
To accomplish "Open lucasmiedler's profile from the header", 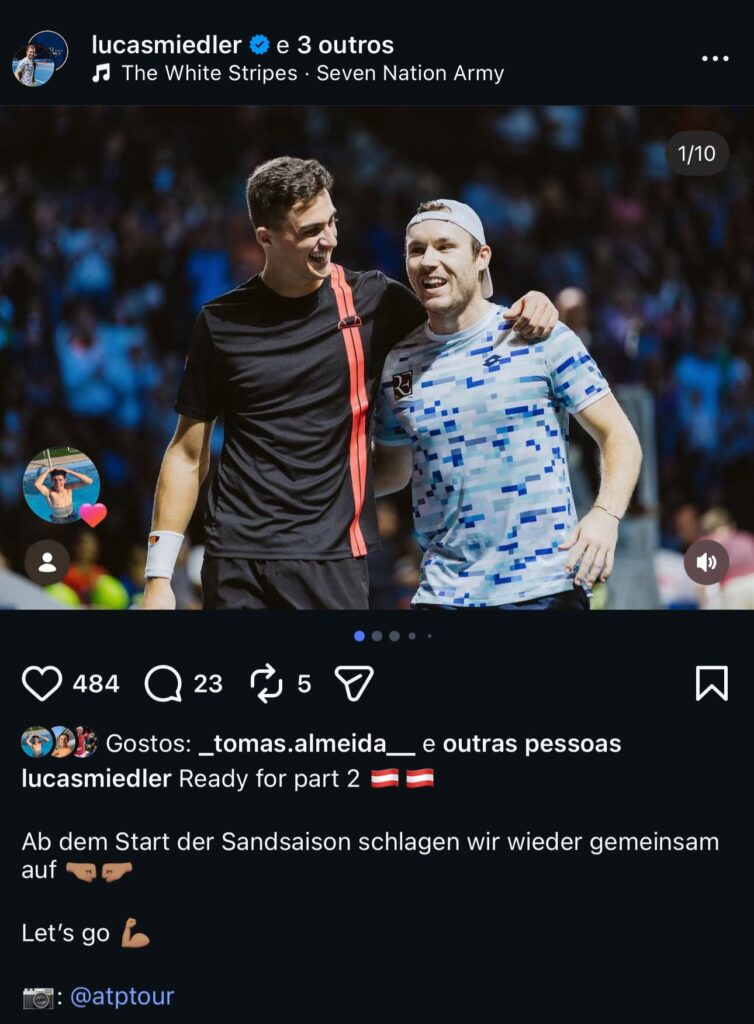I will click(166, 45).
